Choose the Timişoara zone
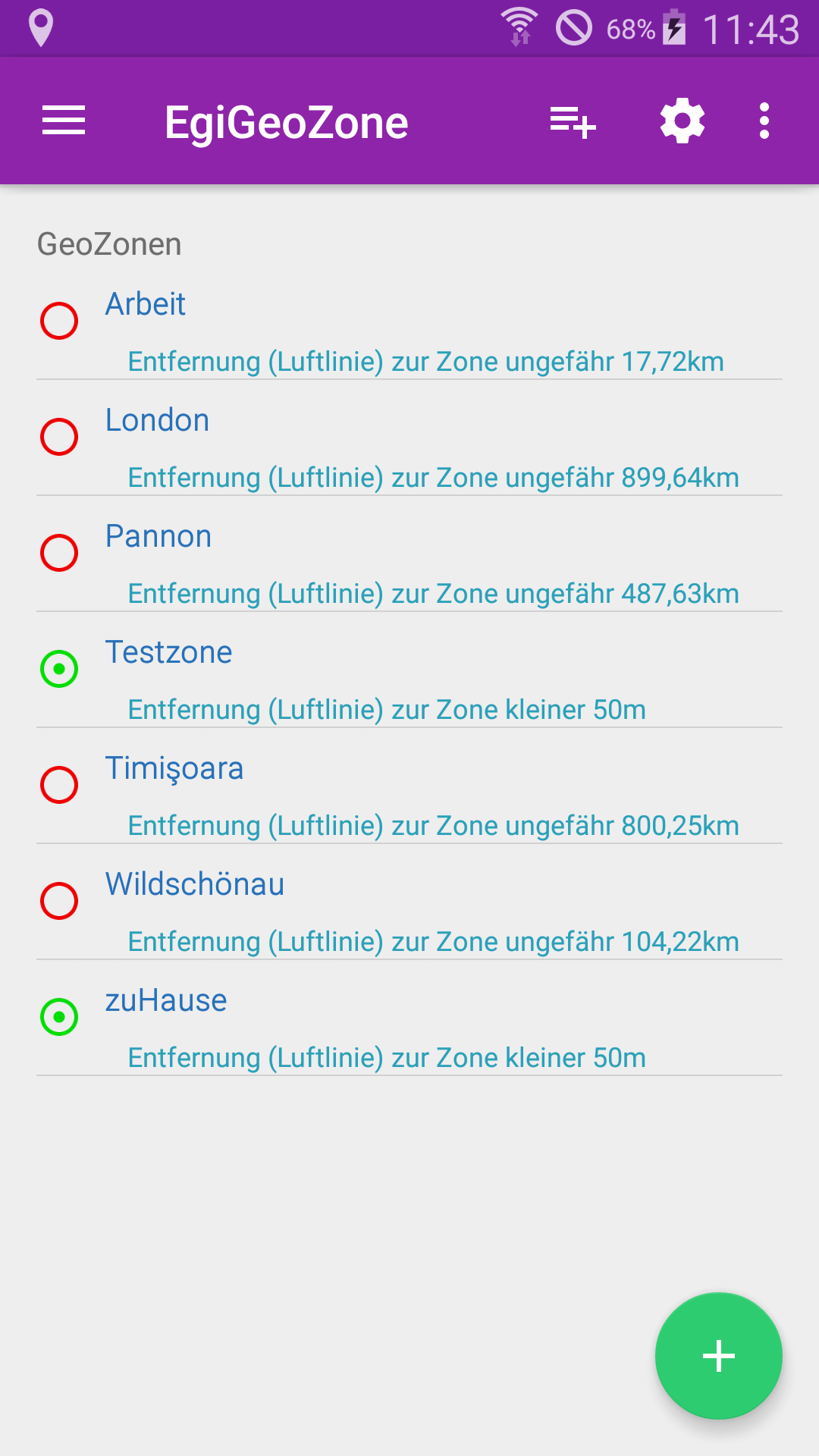Screen dimensions: 819x1456 click(x=409, y=795)
